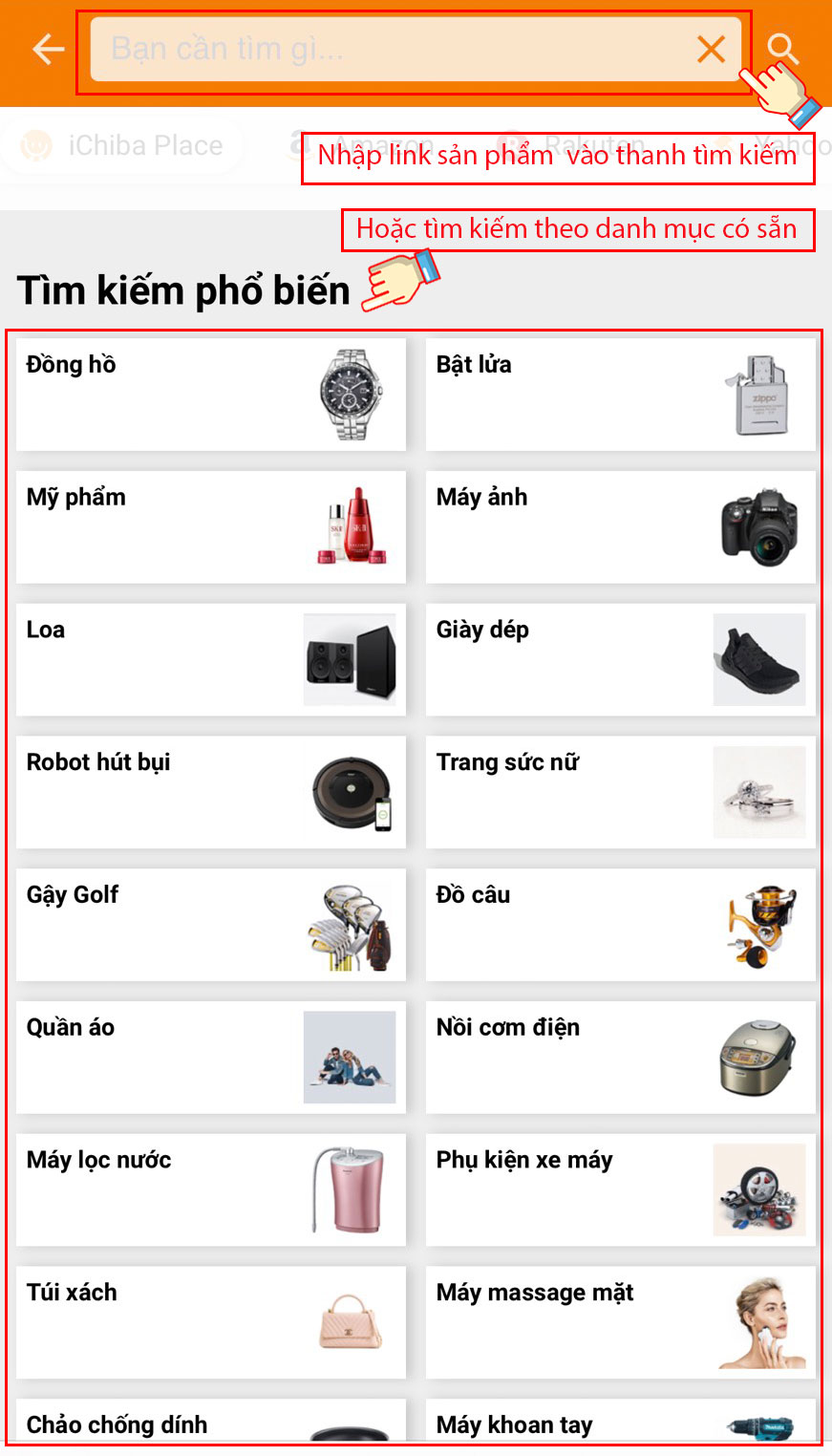Switch to the iChiba Place tab

click(124, 145)
